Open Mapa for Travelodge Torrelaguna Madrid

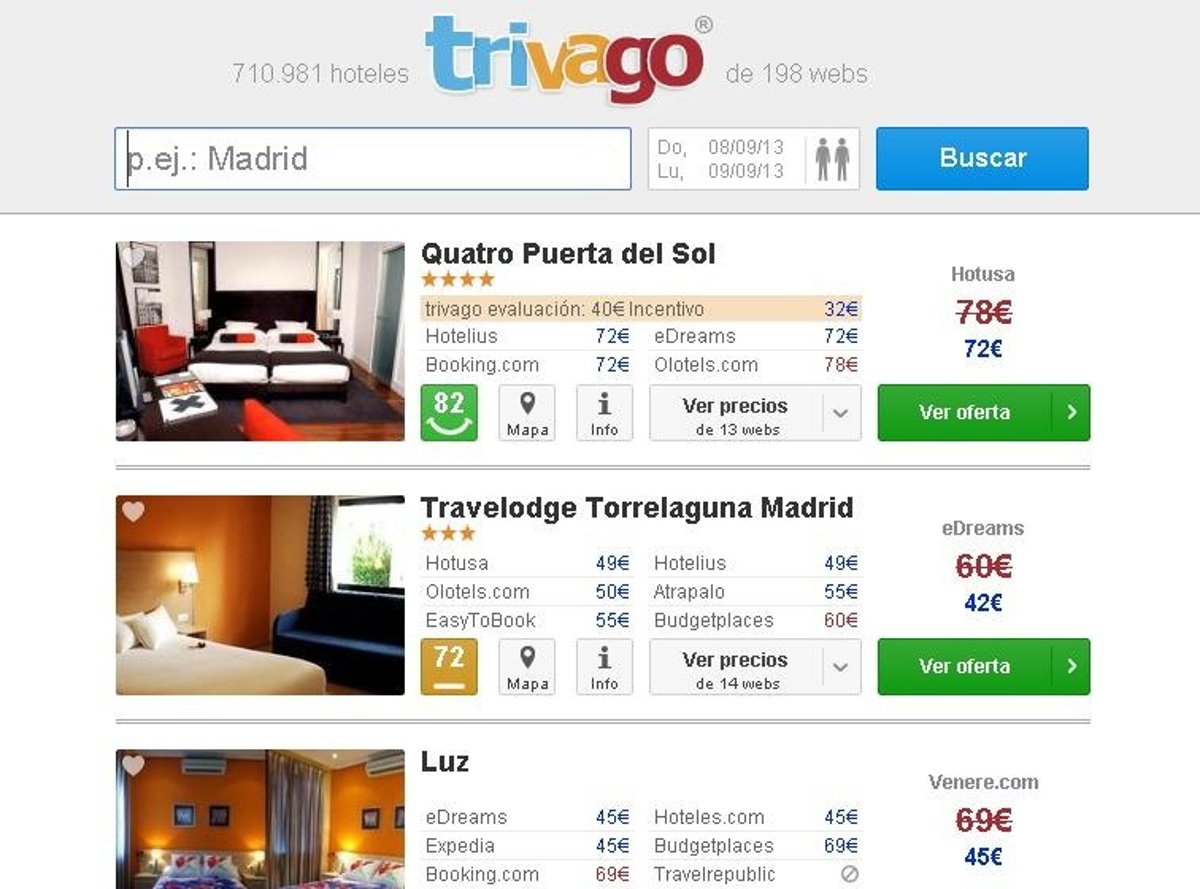[527, 666]
